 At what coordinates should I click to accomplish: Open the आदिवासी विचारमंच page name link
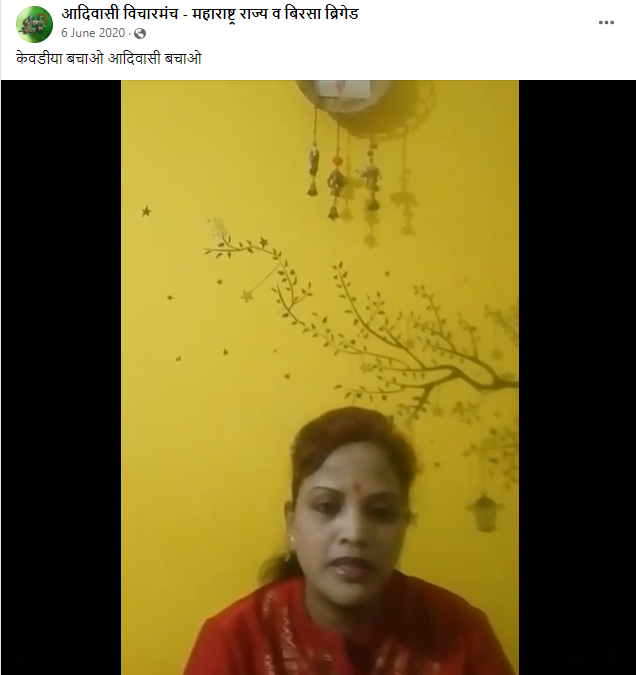tap(210, 14)
